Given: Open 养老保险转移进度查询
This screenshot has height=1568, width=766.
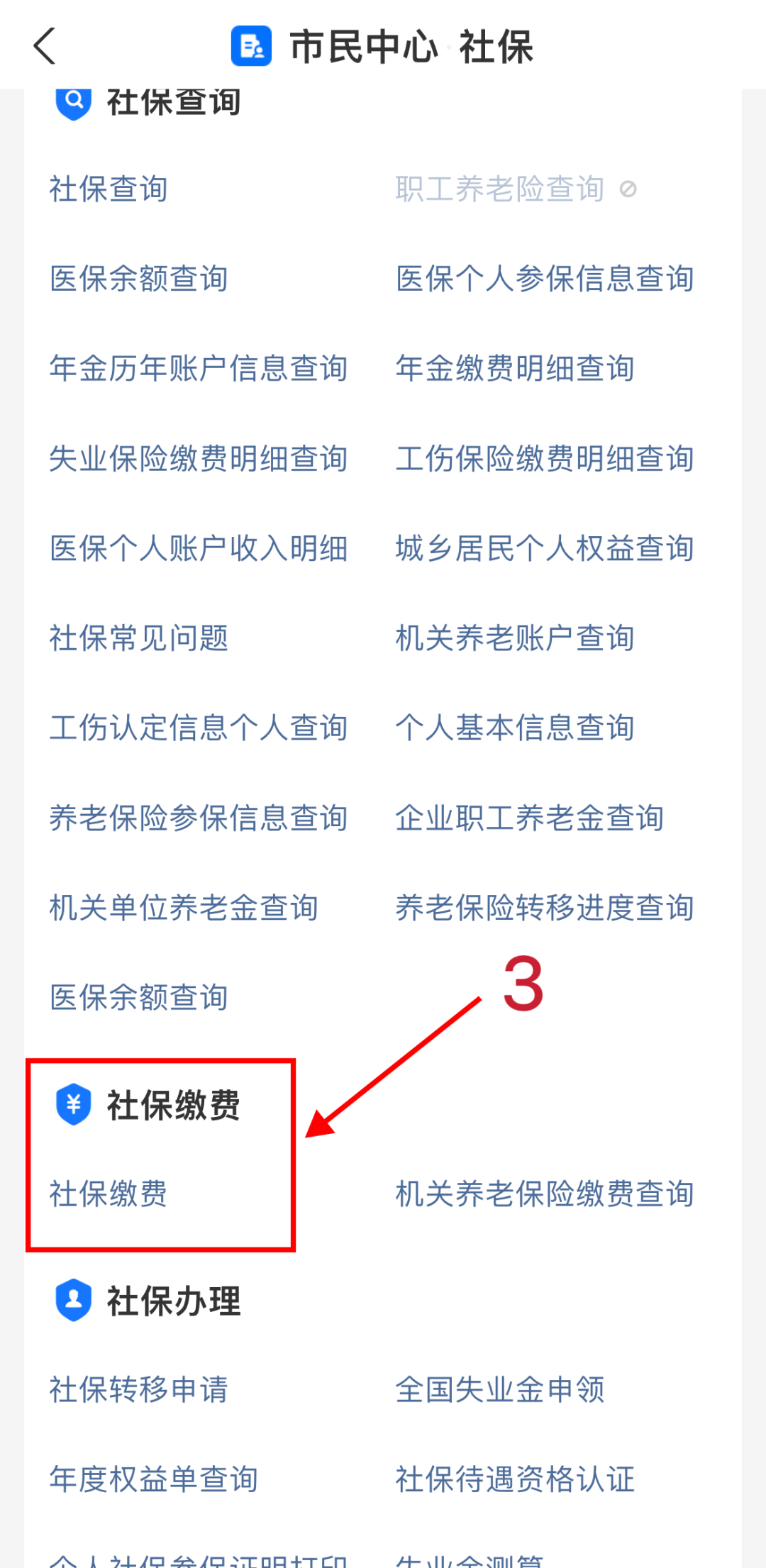Looking at the screenshot, I should (x=544, y=908).
